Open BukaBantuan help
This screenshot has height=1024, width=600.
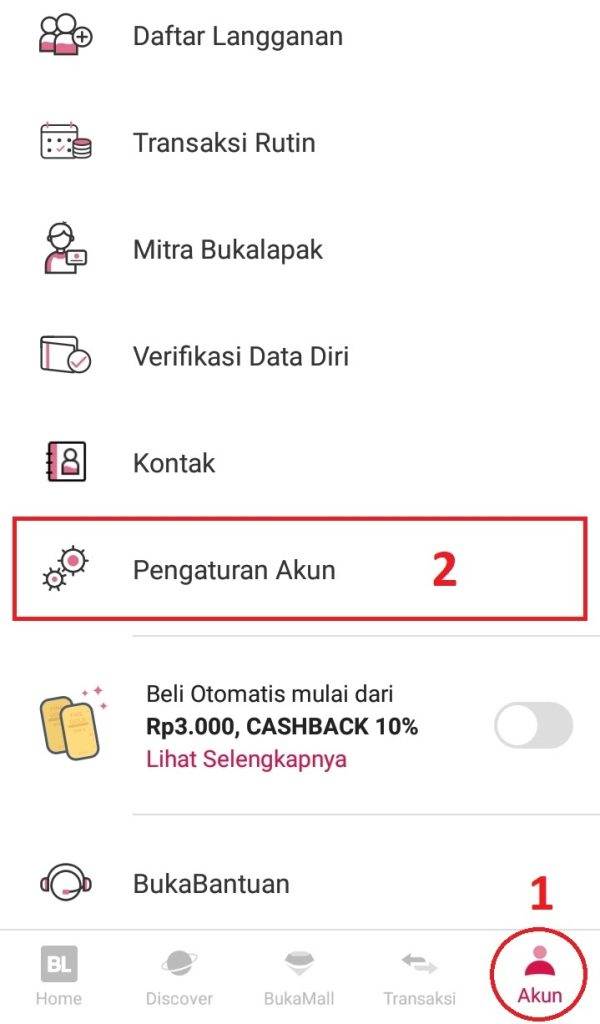click(x=211, y=884)
